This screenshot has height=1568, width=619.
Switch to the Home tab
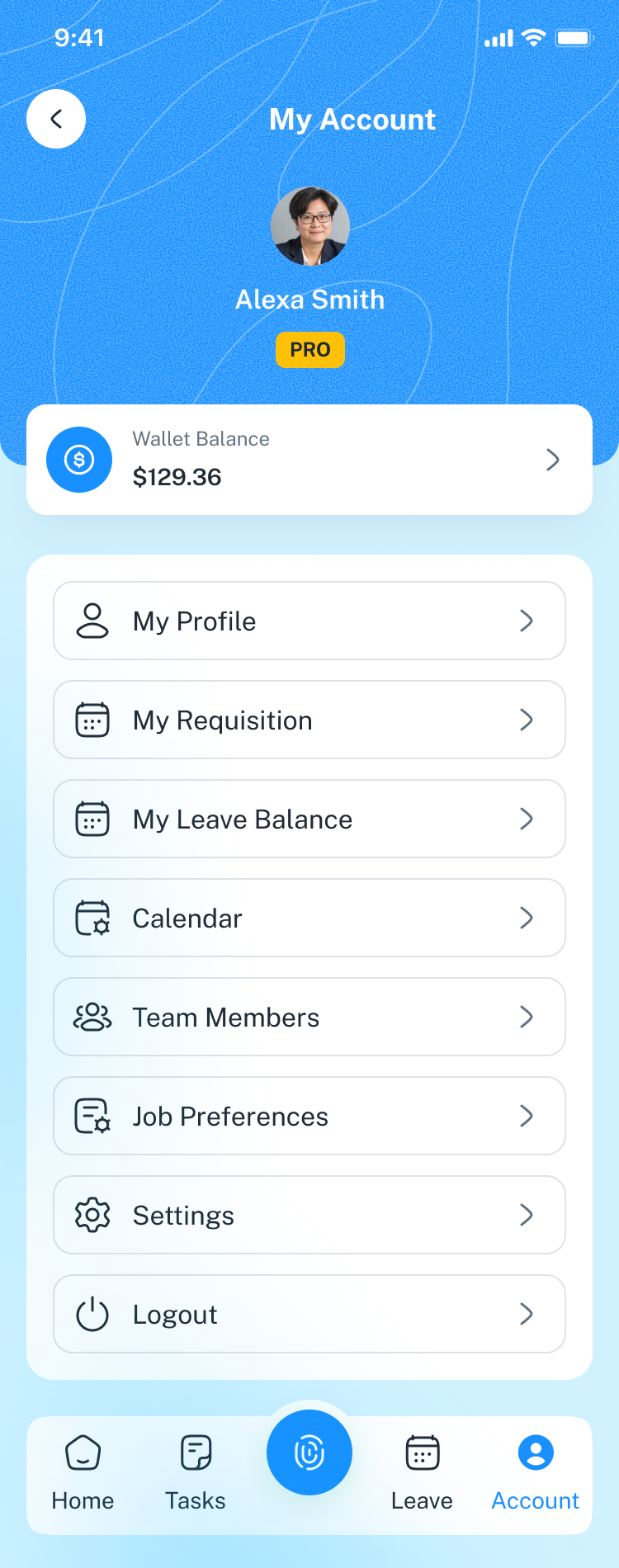[83, 1473]
